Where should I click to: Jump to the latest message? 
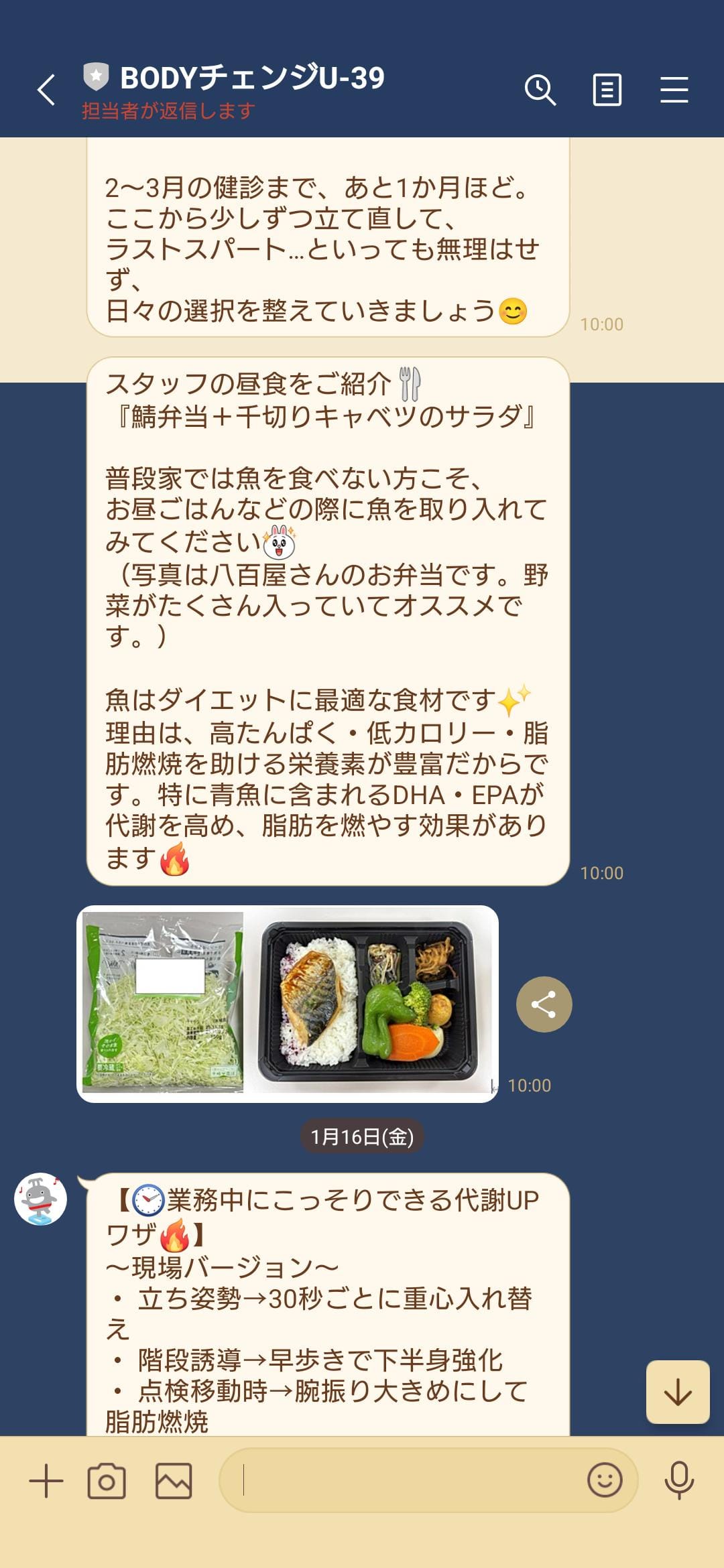(678, 1392)
